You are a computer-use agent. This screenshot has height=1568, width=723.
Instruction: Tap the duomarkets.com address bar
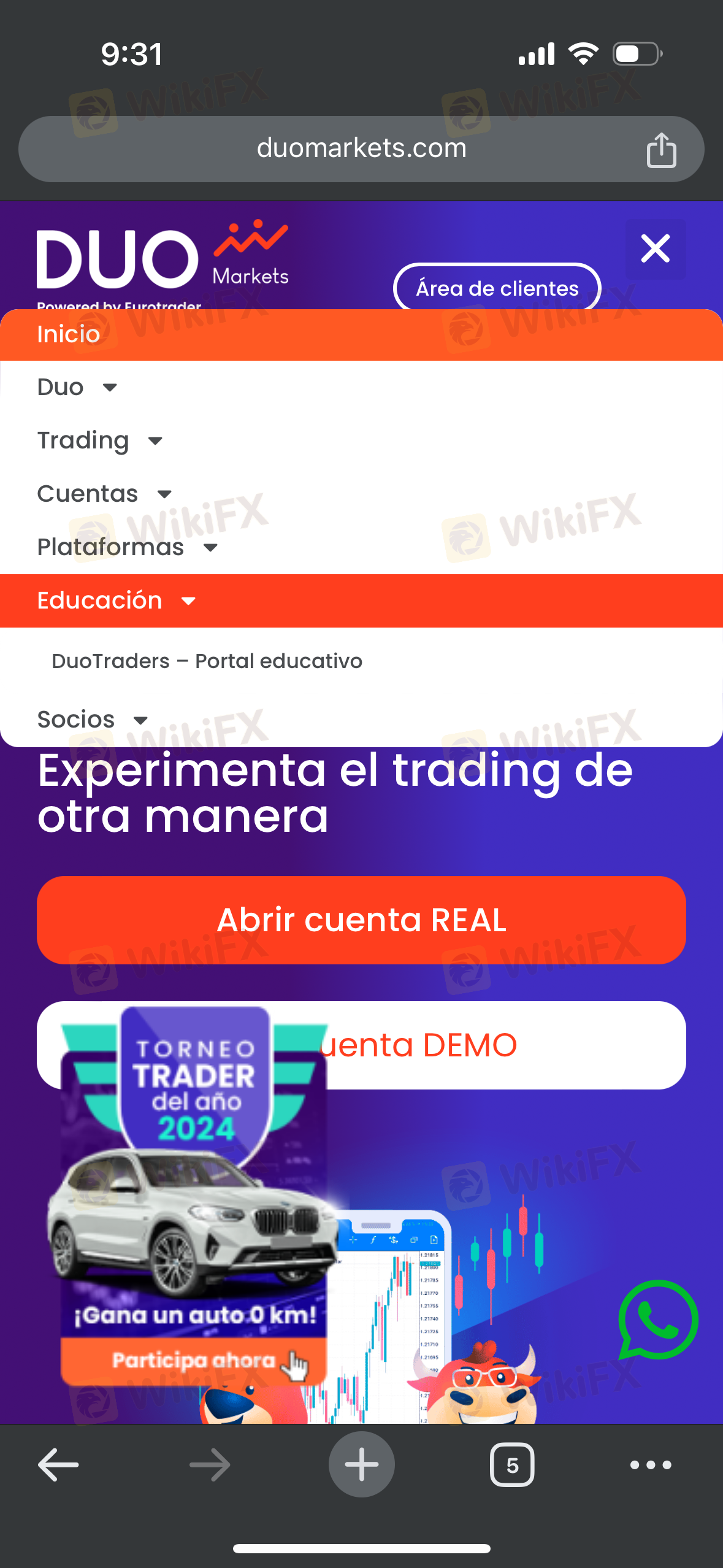(x=361, y=149)
